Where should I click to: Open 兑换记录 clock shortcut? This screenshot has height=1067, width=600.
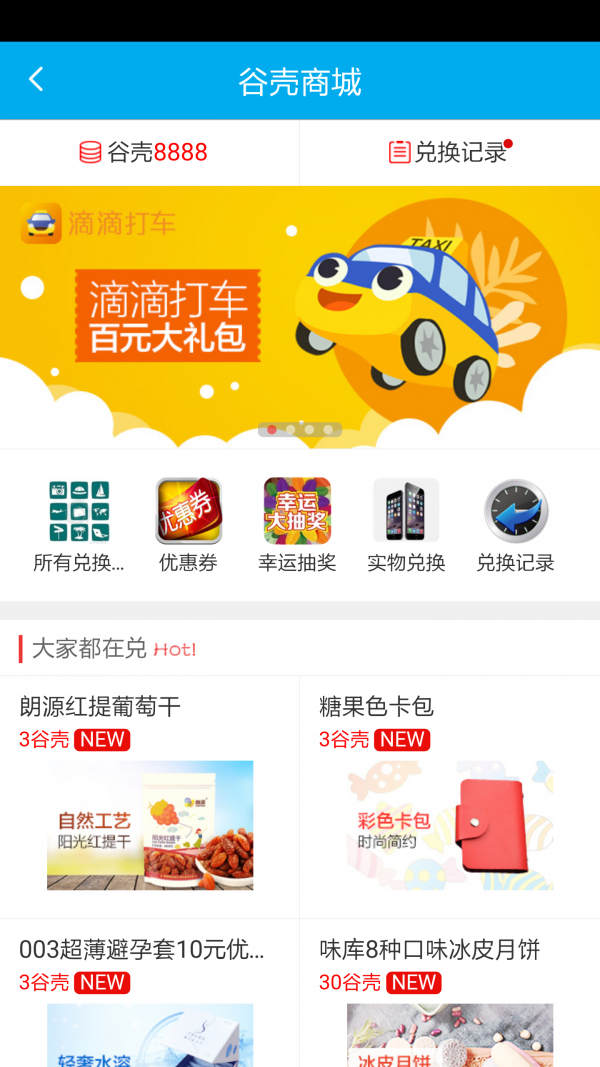point(515,525)
